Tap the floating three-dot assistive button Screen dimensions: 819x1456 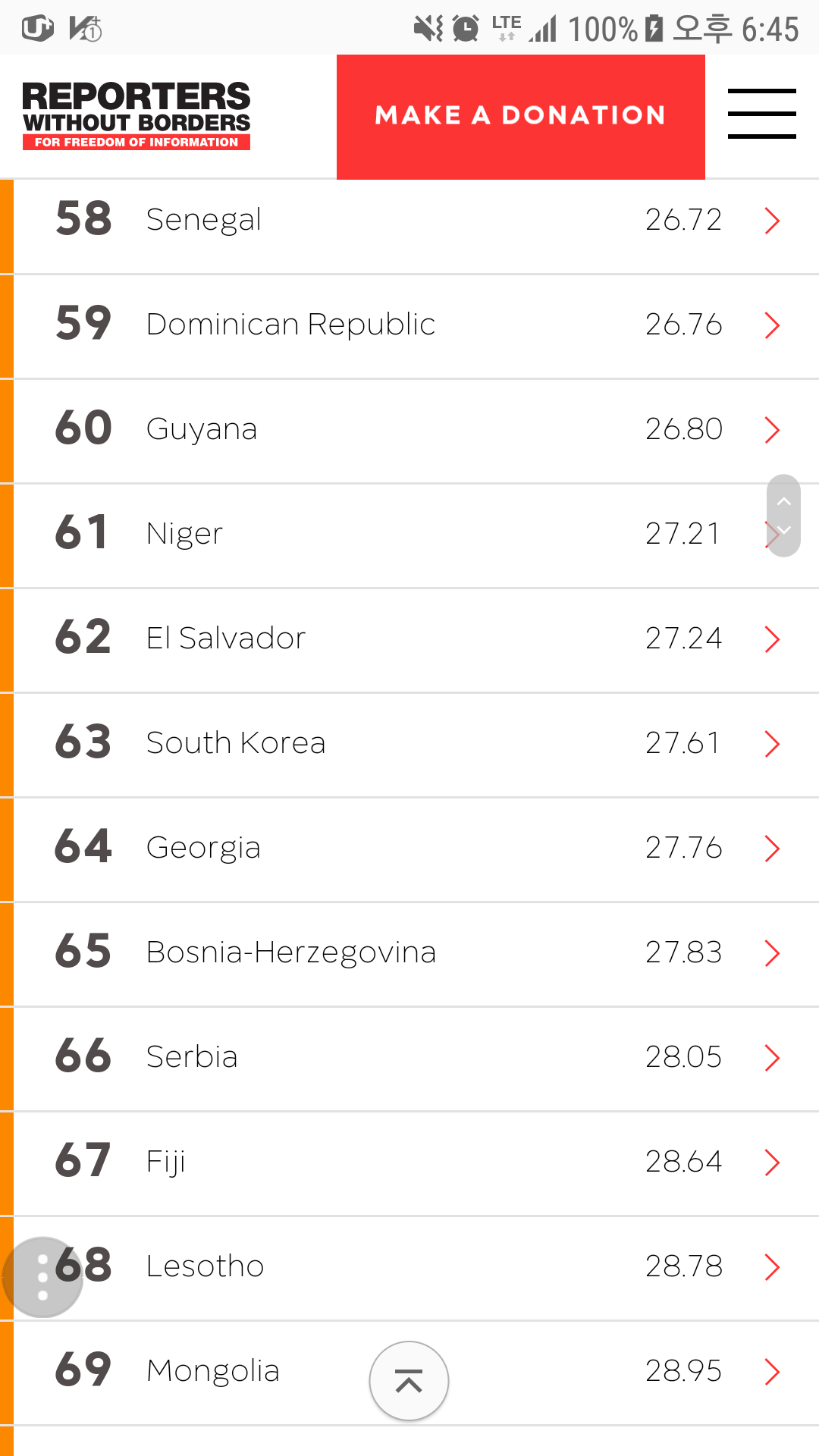click(x=42, y=1277)
